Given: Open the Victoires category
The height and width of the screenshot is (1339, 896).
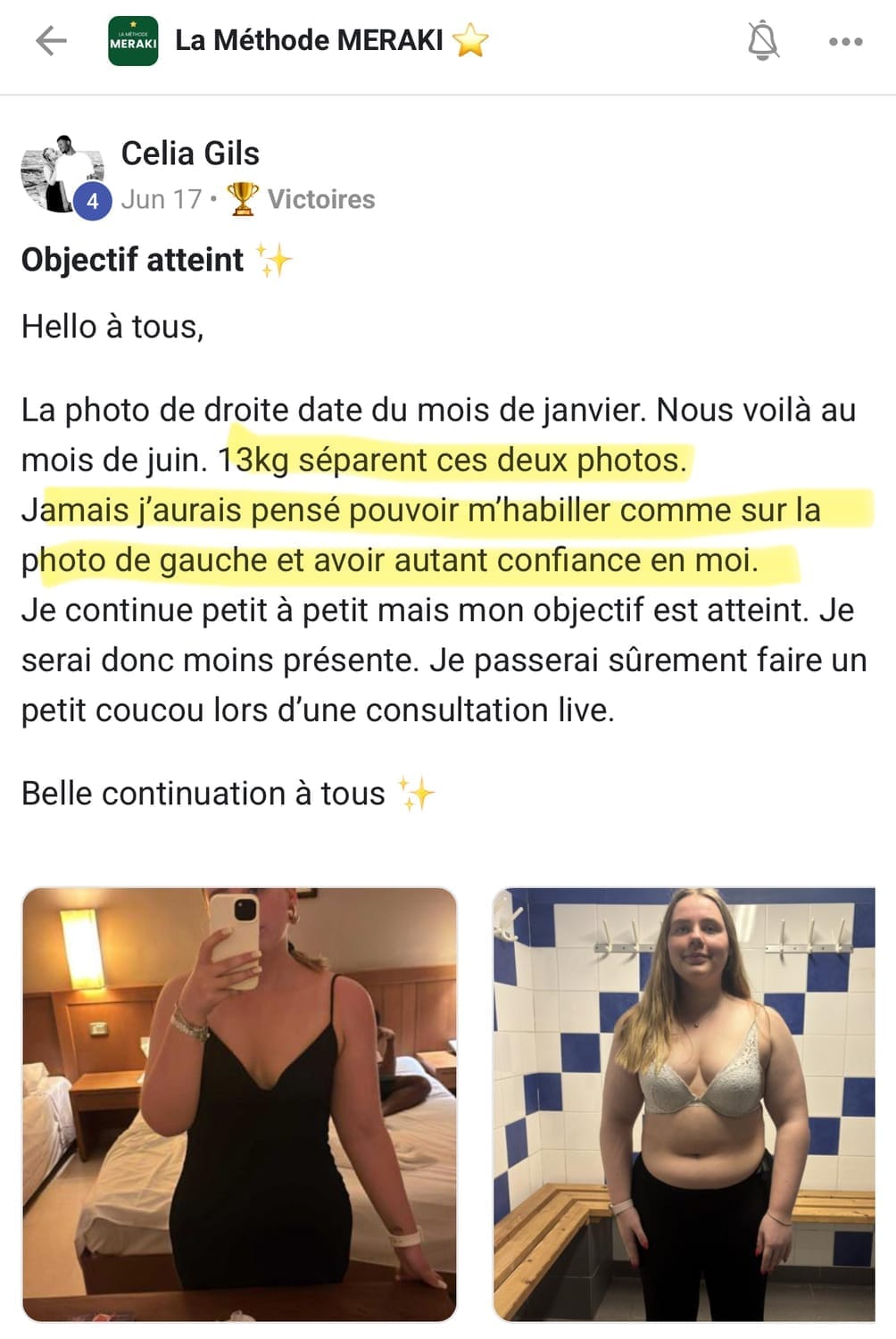Looking at the screenshot, I should (x=320, y=199).
